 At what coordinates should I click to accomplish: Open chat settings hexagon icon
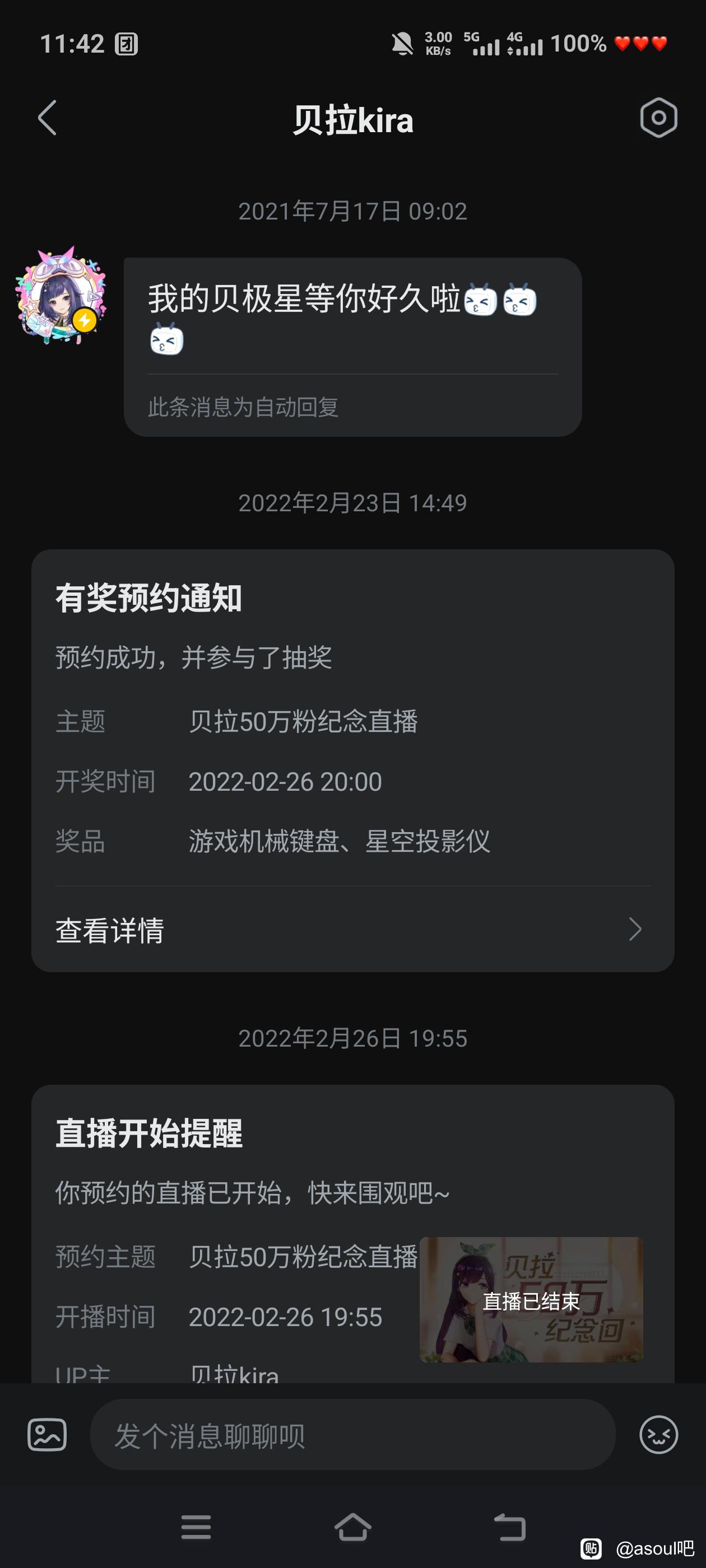pos(658,118)
